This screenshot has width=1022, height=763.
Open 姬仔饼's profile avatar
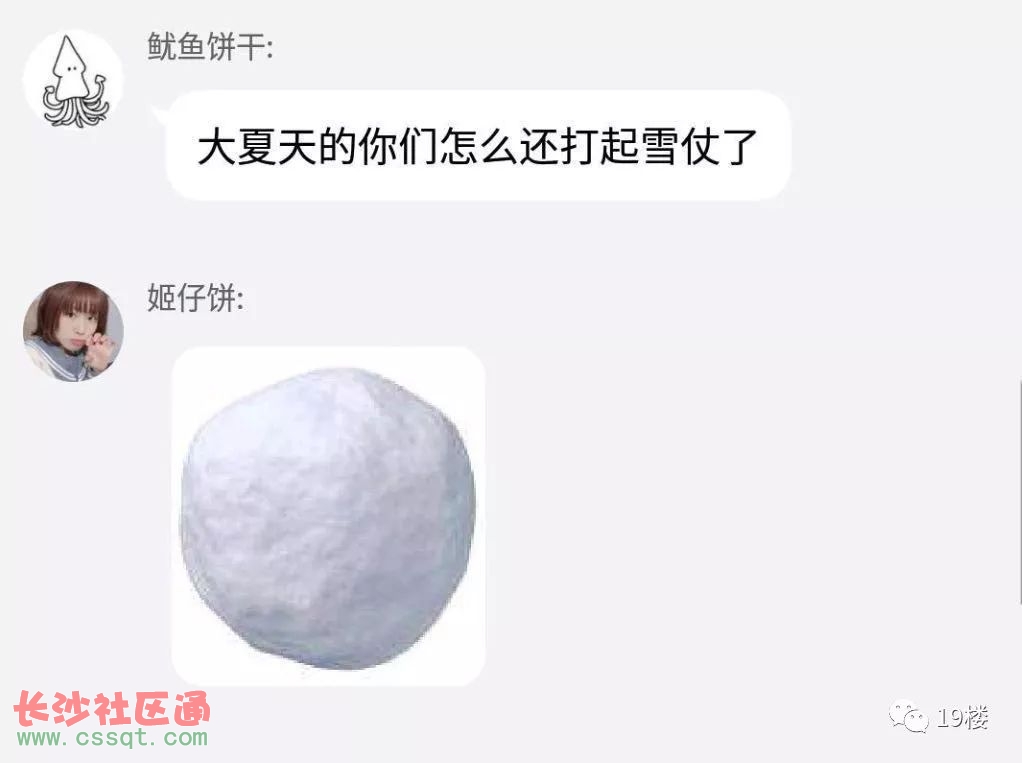pos(73,331)
